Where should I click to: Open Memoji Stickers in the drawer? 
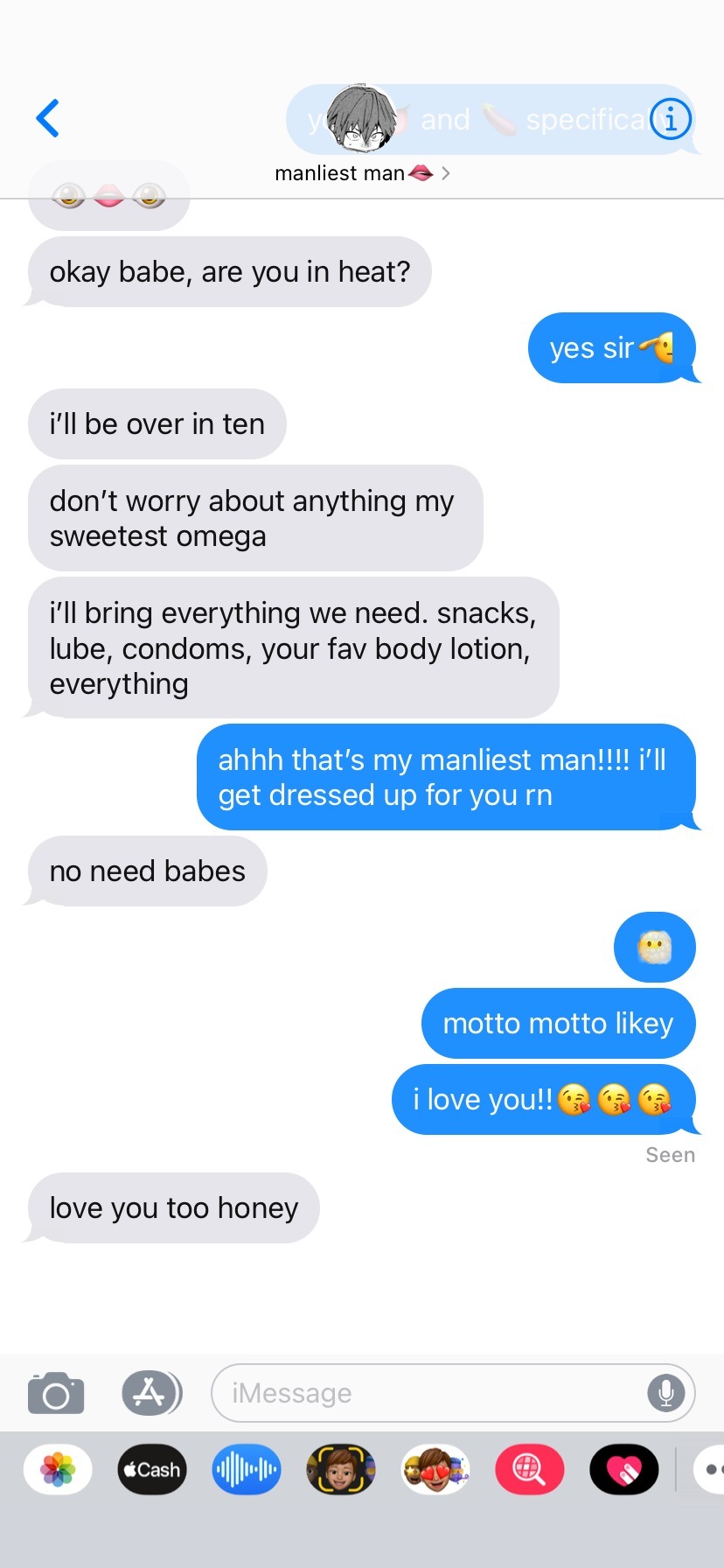click(x=435, y=1470)
